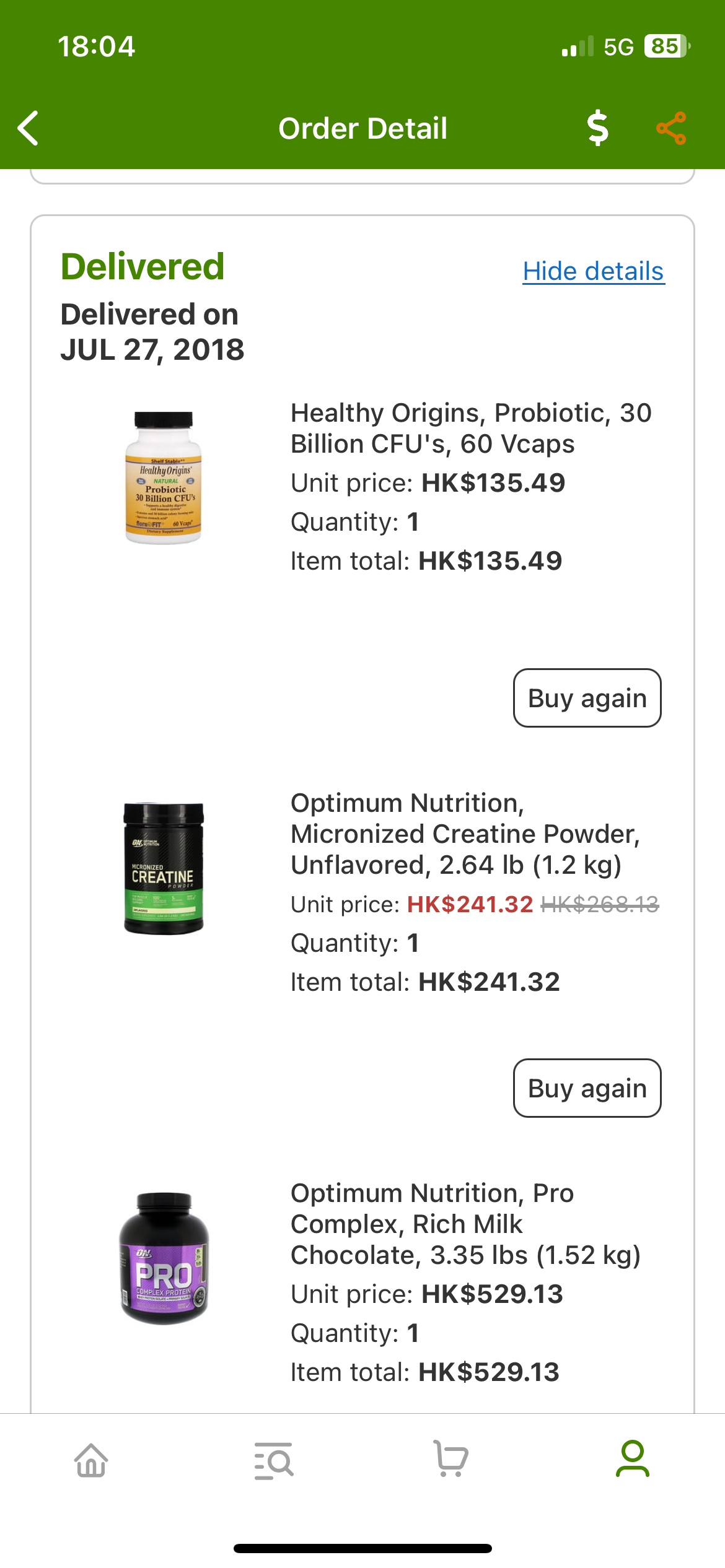The width and height of the screenshot is (725, 1568).
Task: Open the dollar sign currency icon
Action: [598, 128]
